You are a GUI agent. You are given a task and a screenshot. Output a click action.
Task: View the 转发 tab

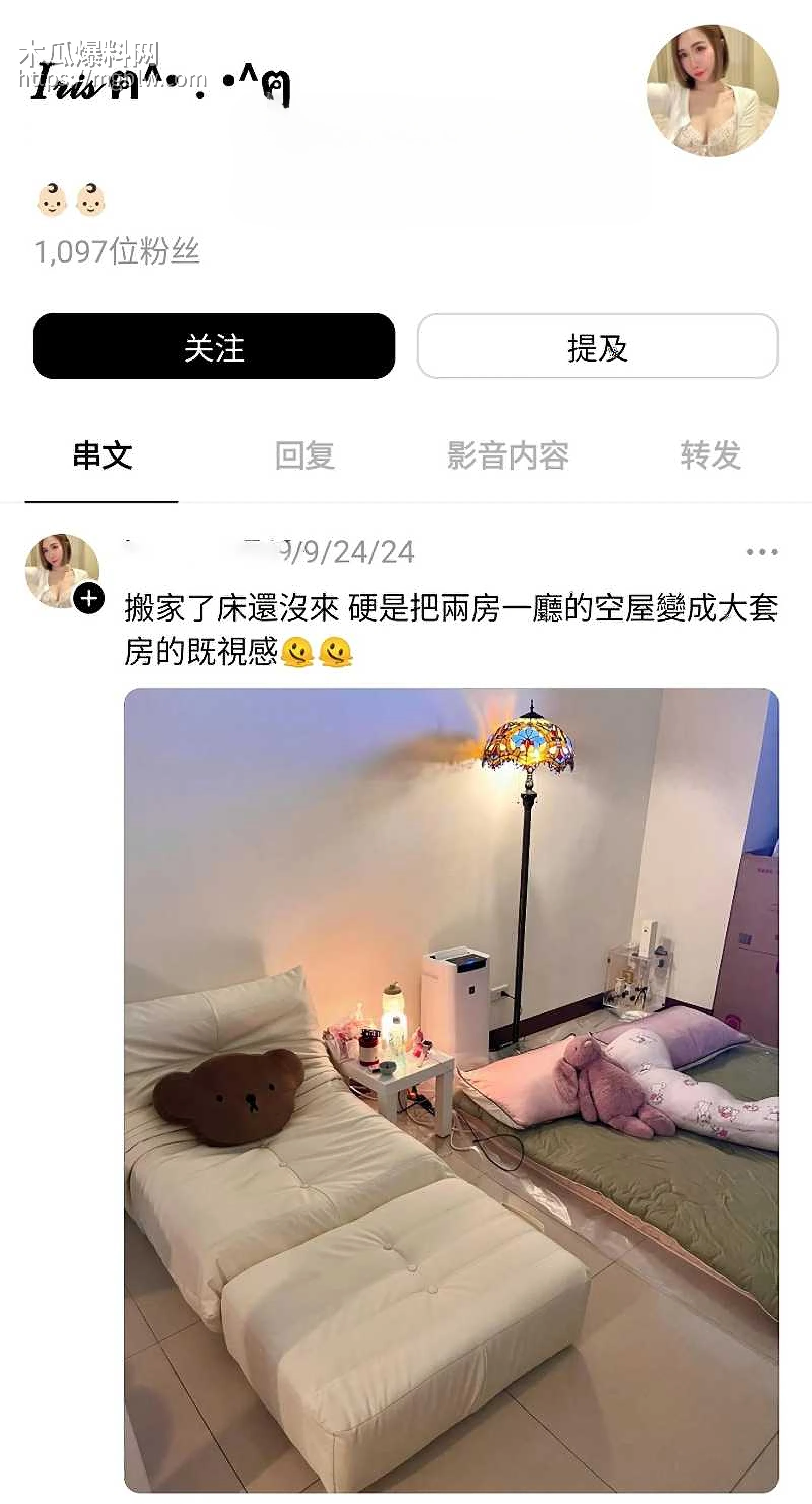click(x=713, y=457)
